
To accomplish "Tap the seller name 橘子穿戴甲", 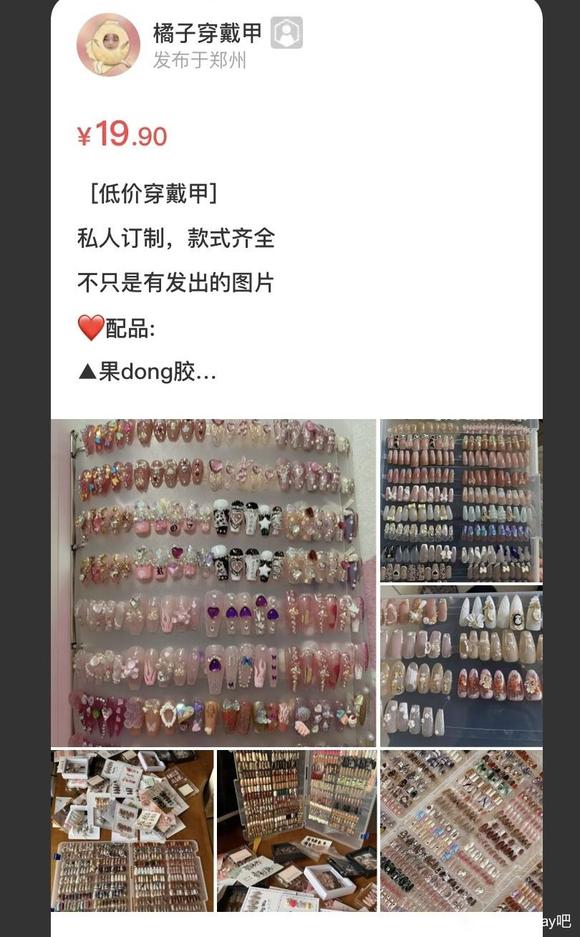I will coord(207,32).
